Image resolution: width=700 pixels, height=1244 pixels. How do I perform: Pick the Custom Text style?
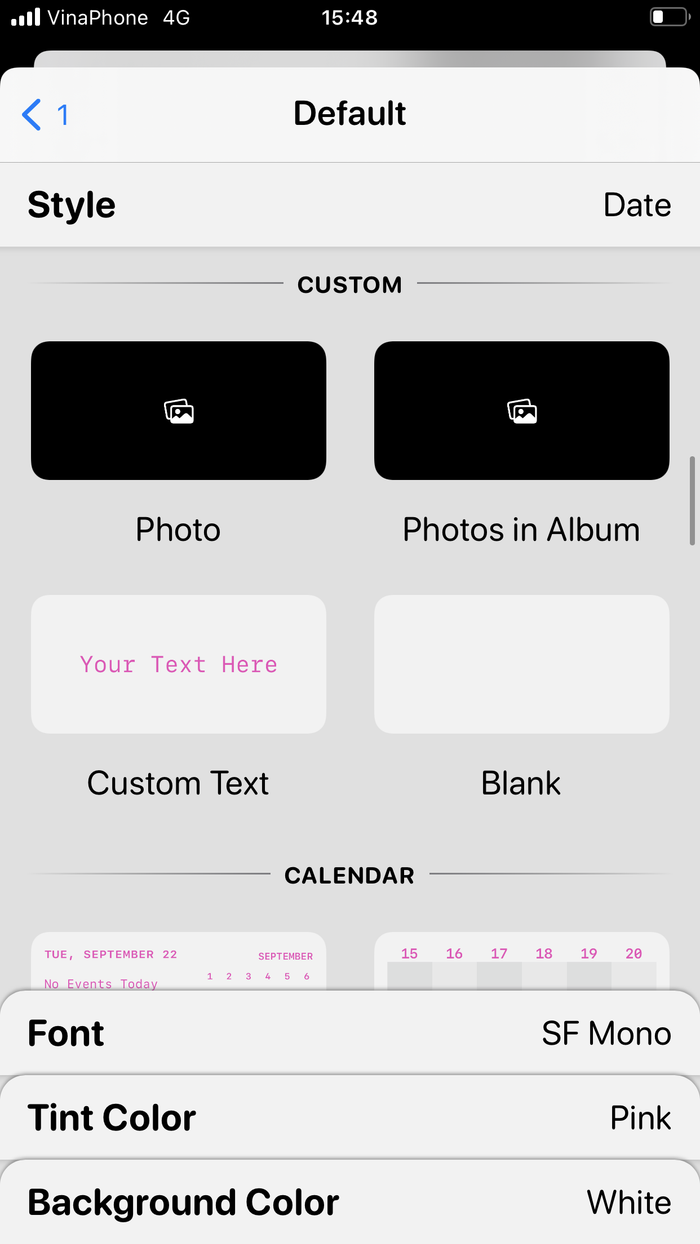pos(178,664)
